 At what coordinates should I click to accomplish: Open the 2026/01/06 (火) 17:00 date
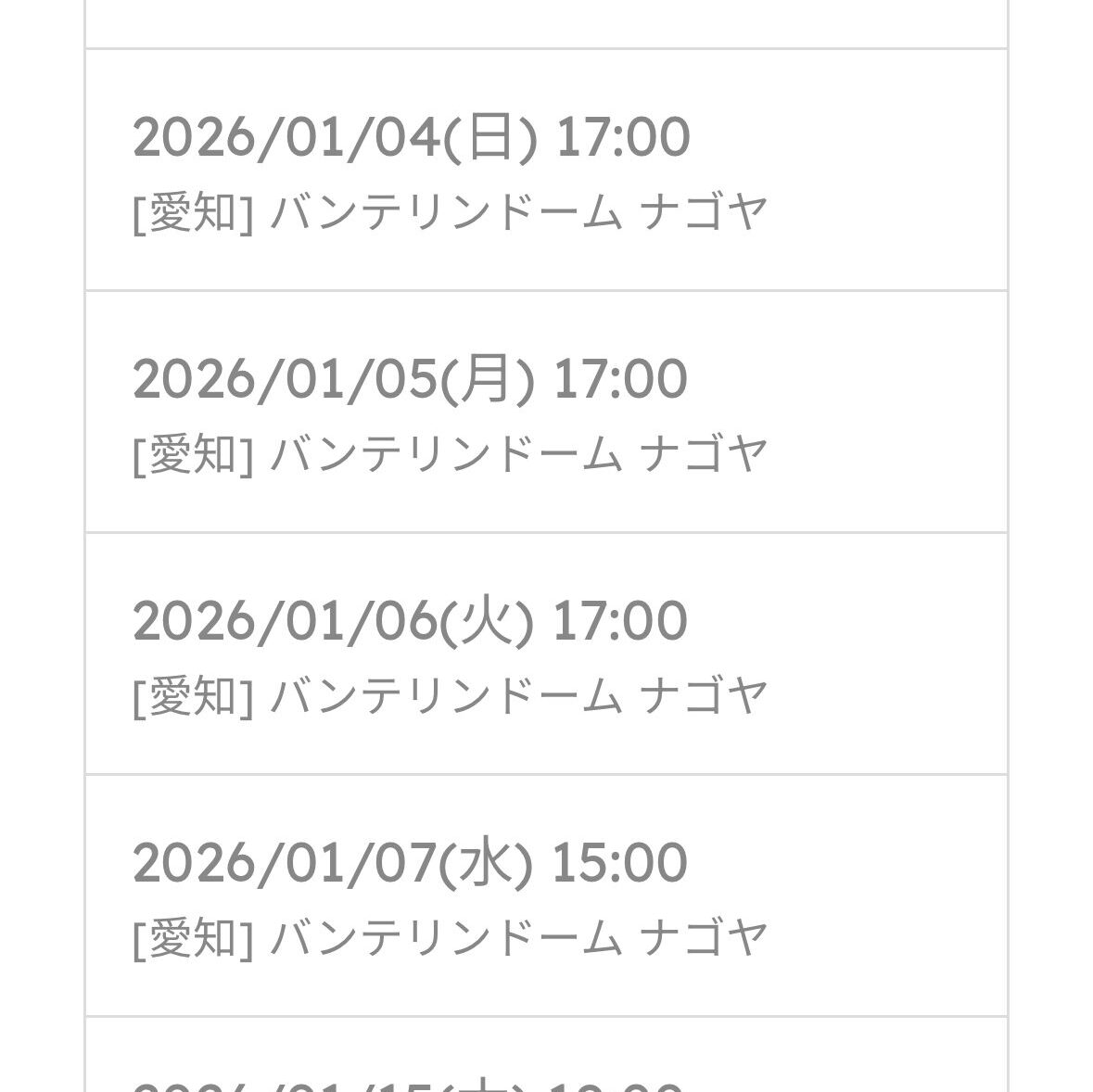(546, 654)
